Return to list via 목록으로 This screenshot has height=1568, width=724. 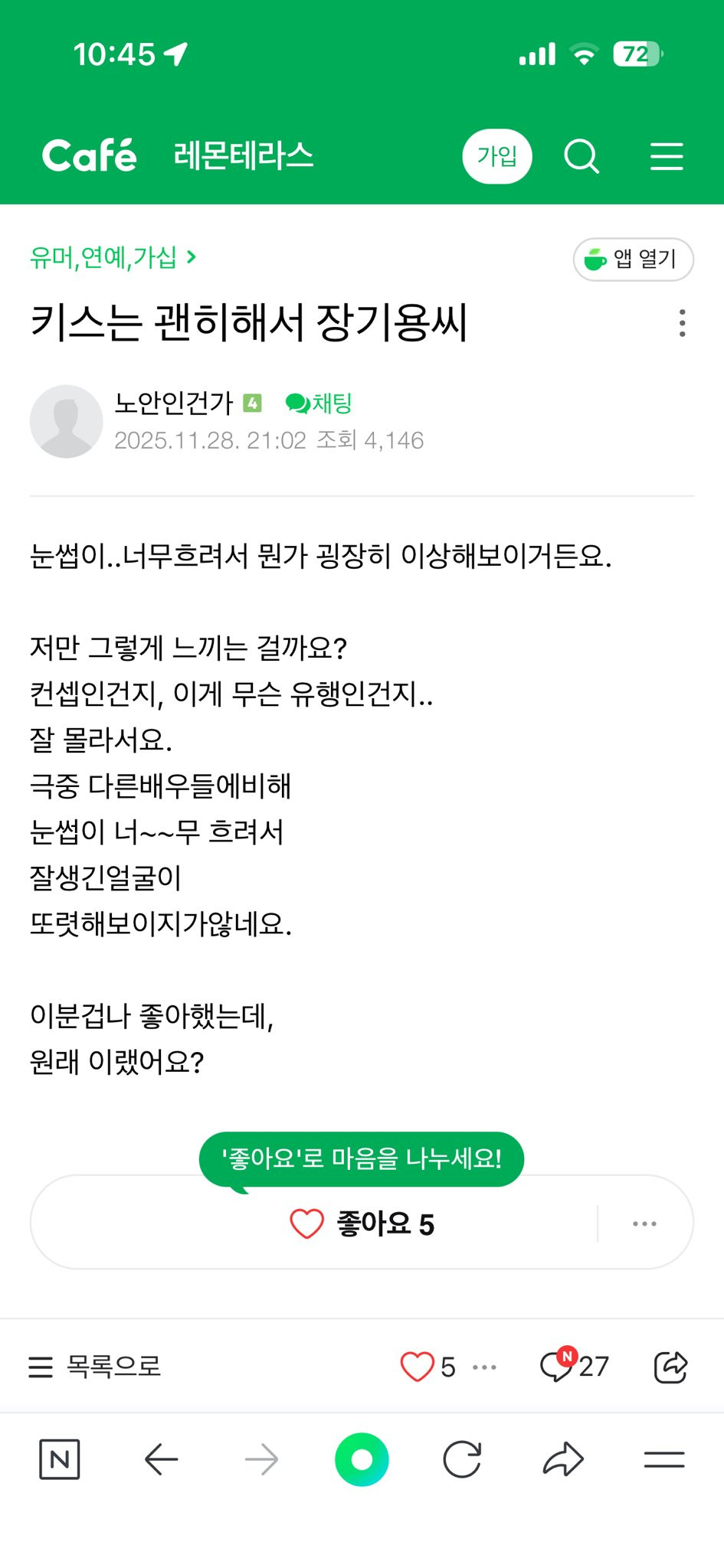(x=95, y=1367)
